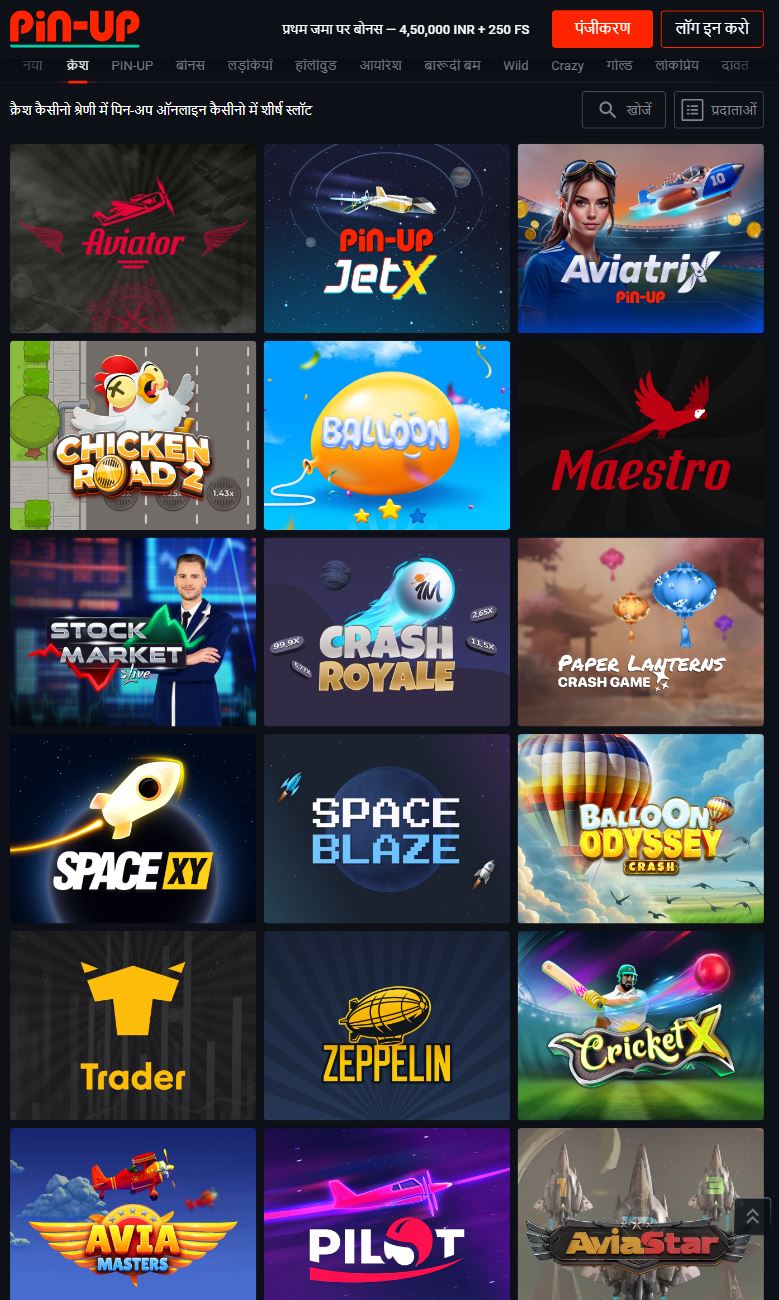Screen dimensions: 779x1300
Task: Switch to the बोनस tab
Action: coord(190,65)
